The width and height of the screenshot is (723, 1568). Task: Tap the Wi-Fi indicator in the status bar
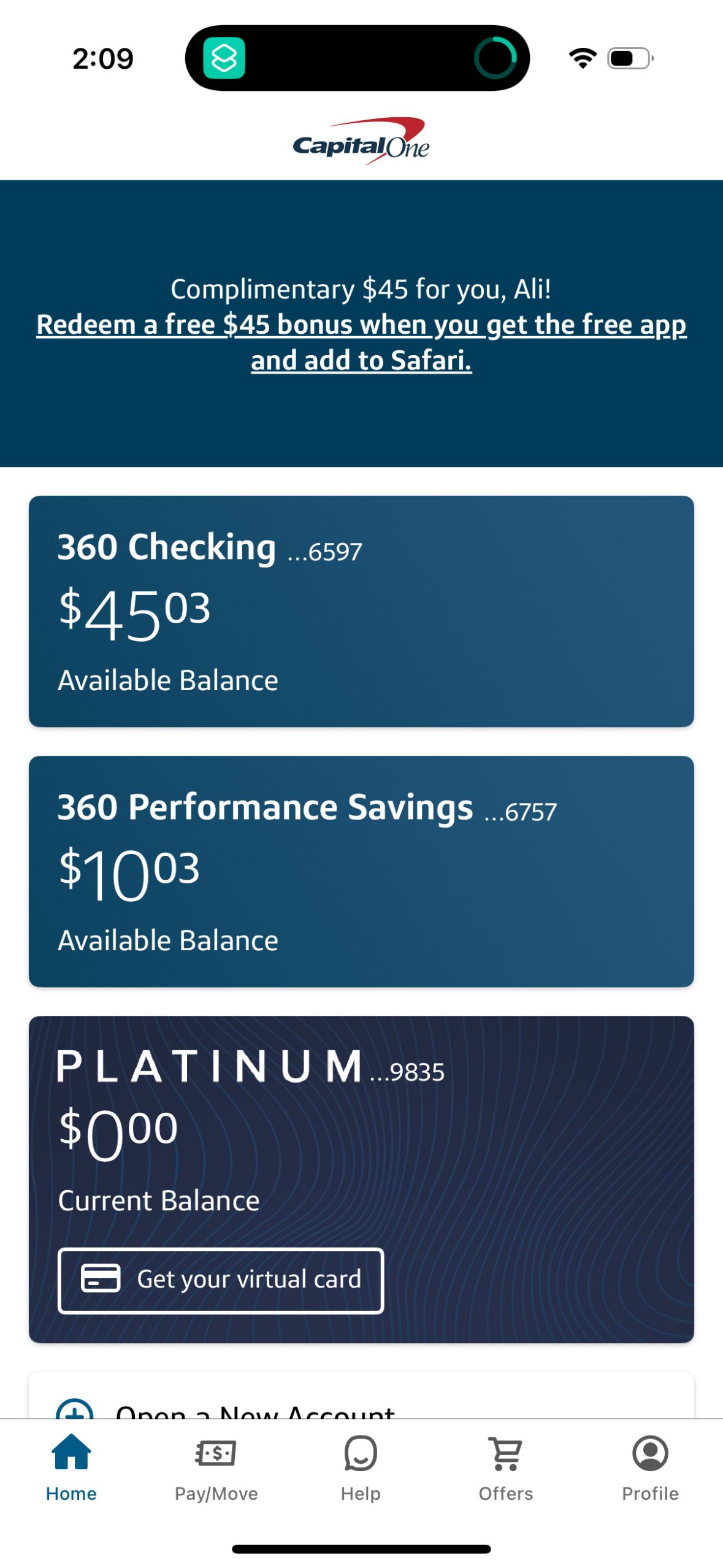point(581,57)
